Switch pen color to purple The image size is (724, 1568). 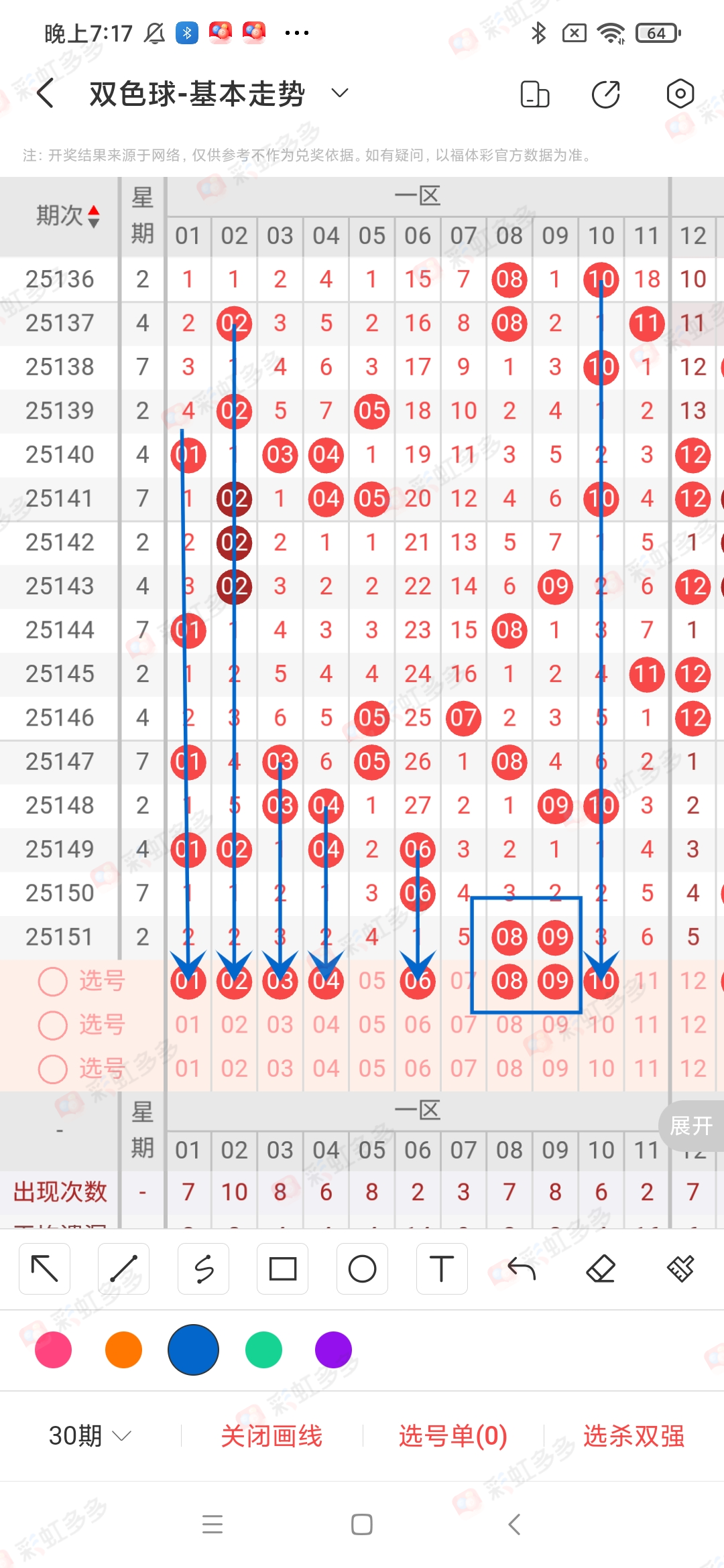(x=333, y=1350)
